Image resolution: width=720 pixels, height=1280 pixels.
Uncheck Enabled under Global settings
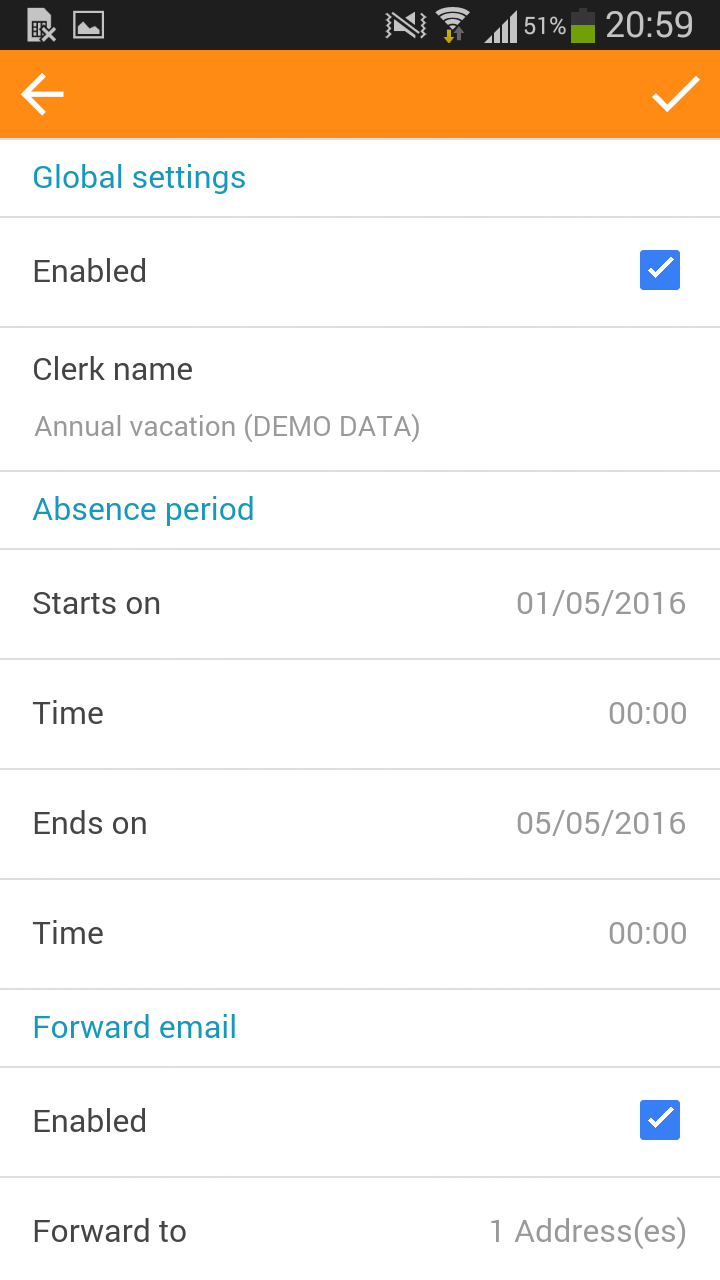pyautogui.click(x=659, y=271)
